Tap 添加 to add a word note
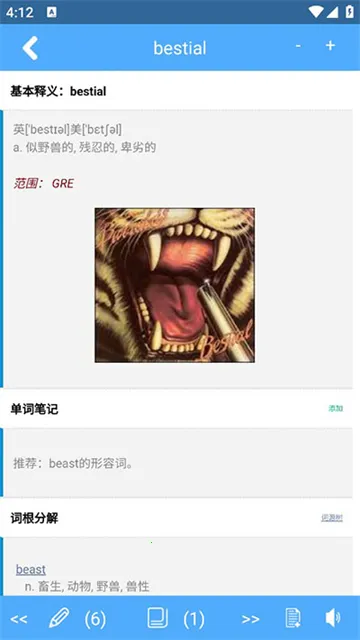The width and height of the screenshot is (360, 640). click(x=336, y=409)
